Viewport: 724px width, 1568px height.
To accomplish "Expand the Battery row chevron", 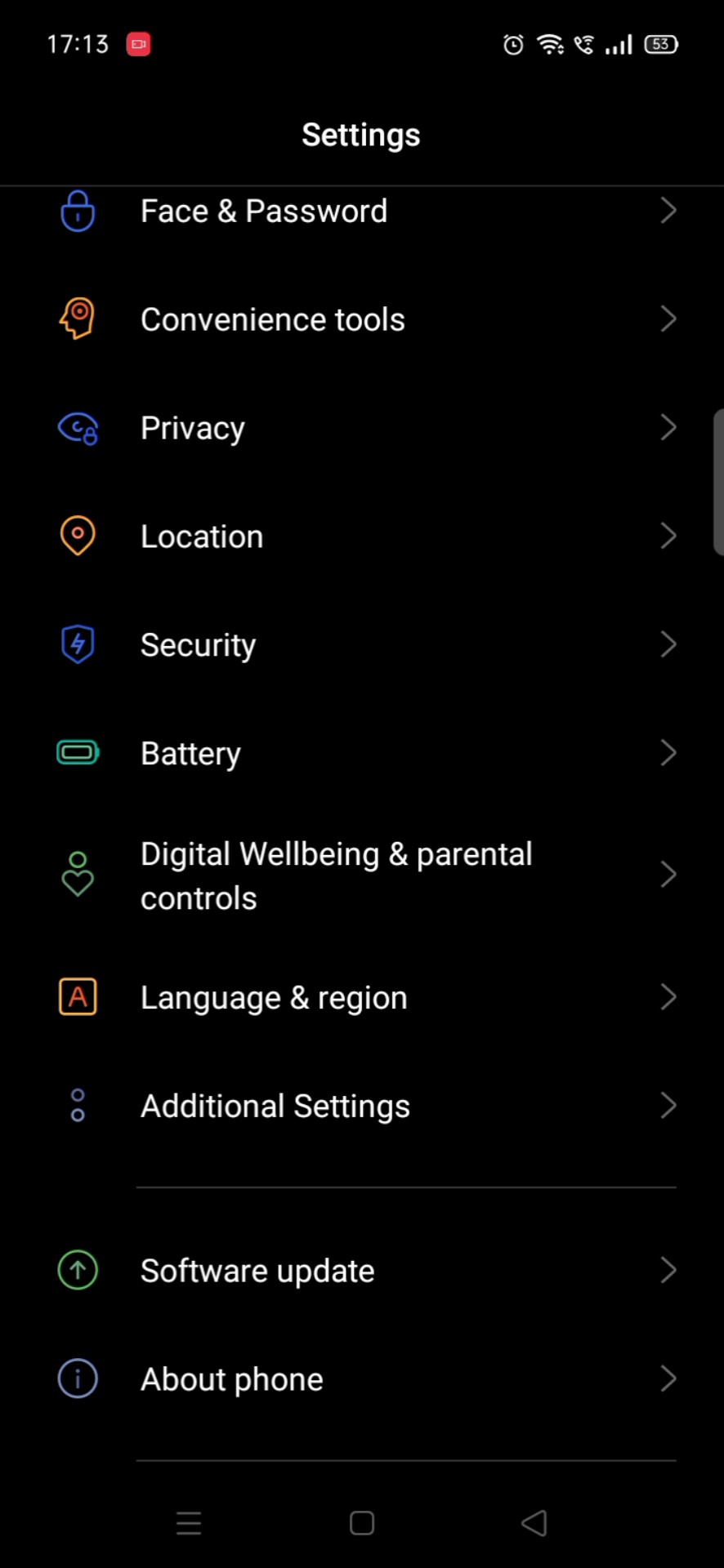I will point(668,752).
